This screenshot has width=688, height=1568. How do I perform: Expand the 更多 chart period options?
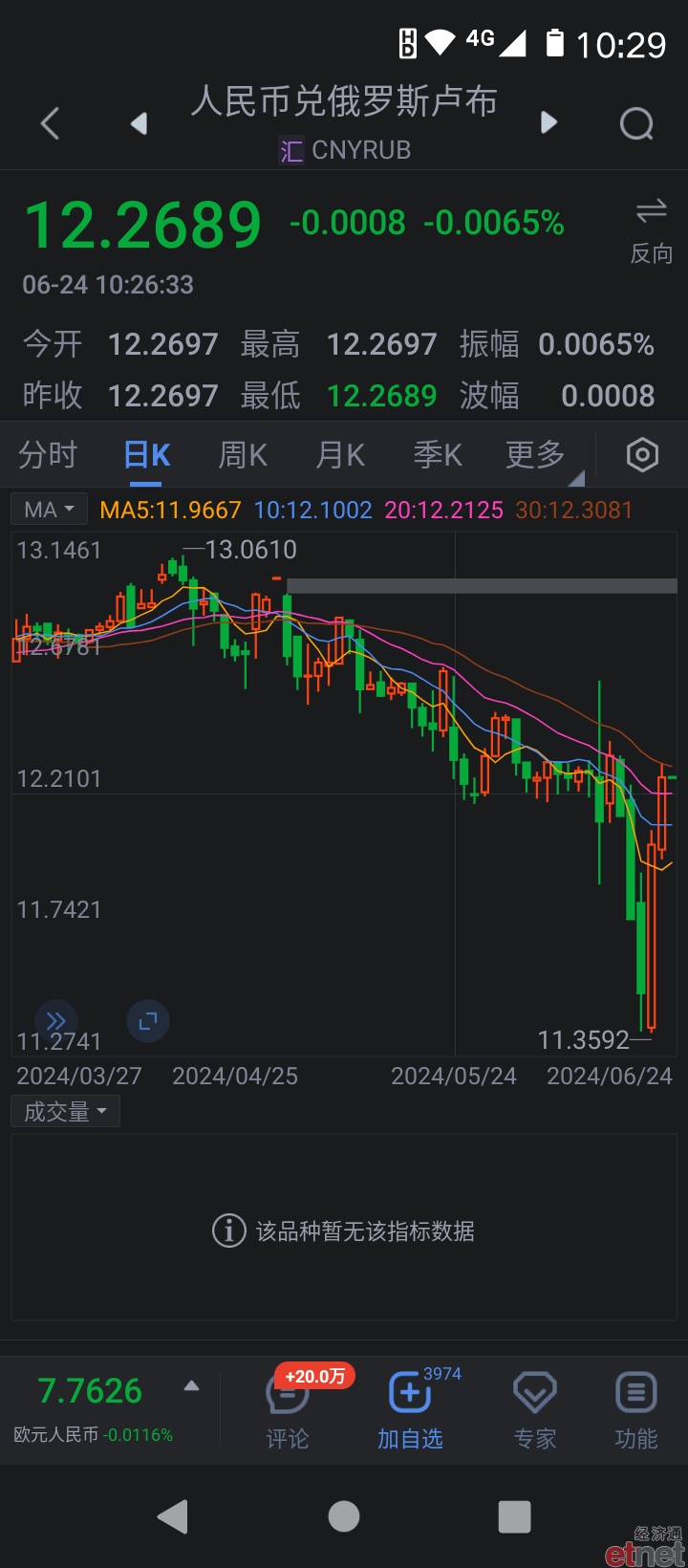pos(536,455)
